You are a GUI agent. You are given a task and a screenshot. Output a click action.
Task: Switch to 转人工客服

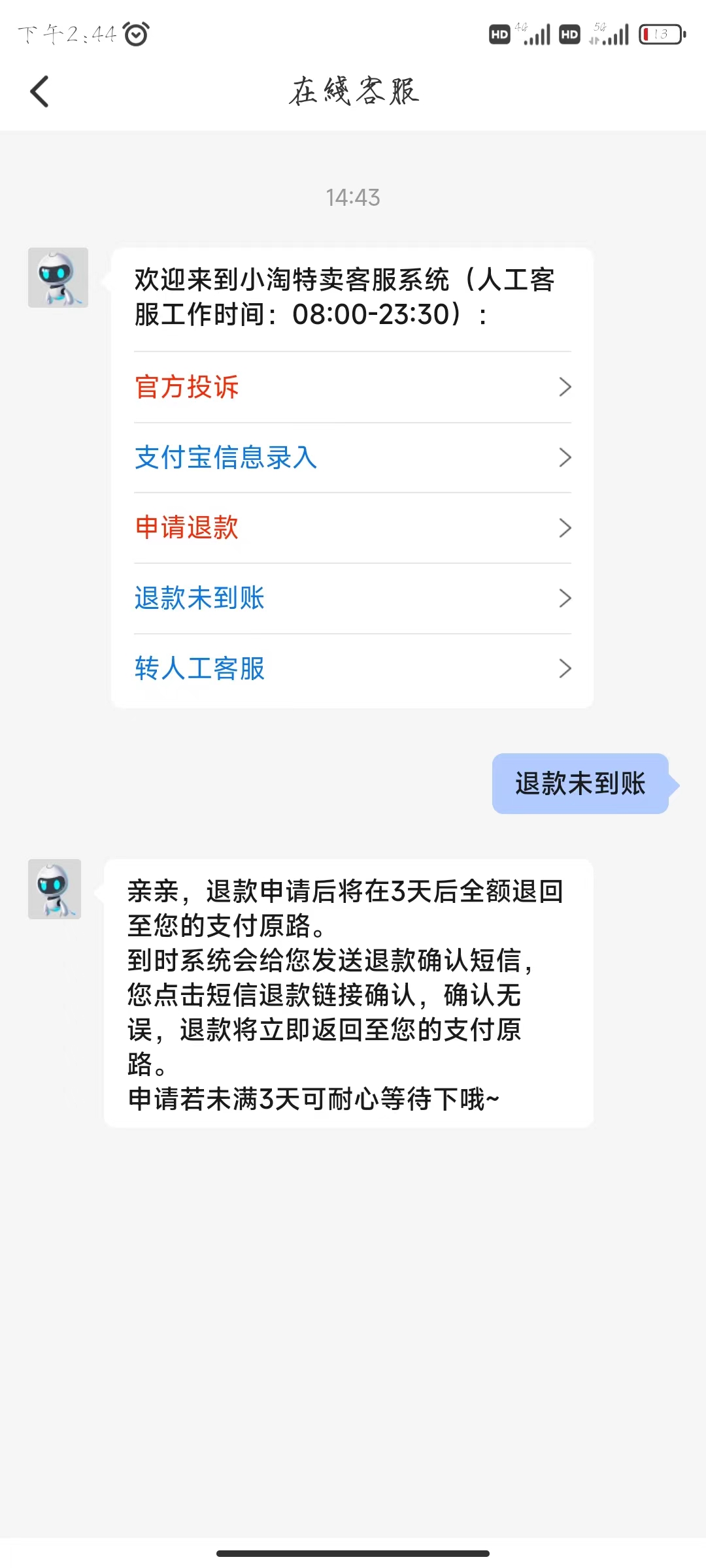point(352,668)
